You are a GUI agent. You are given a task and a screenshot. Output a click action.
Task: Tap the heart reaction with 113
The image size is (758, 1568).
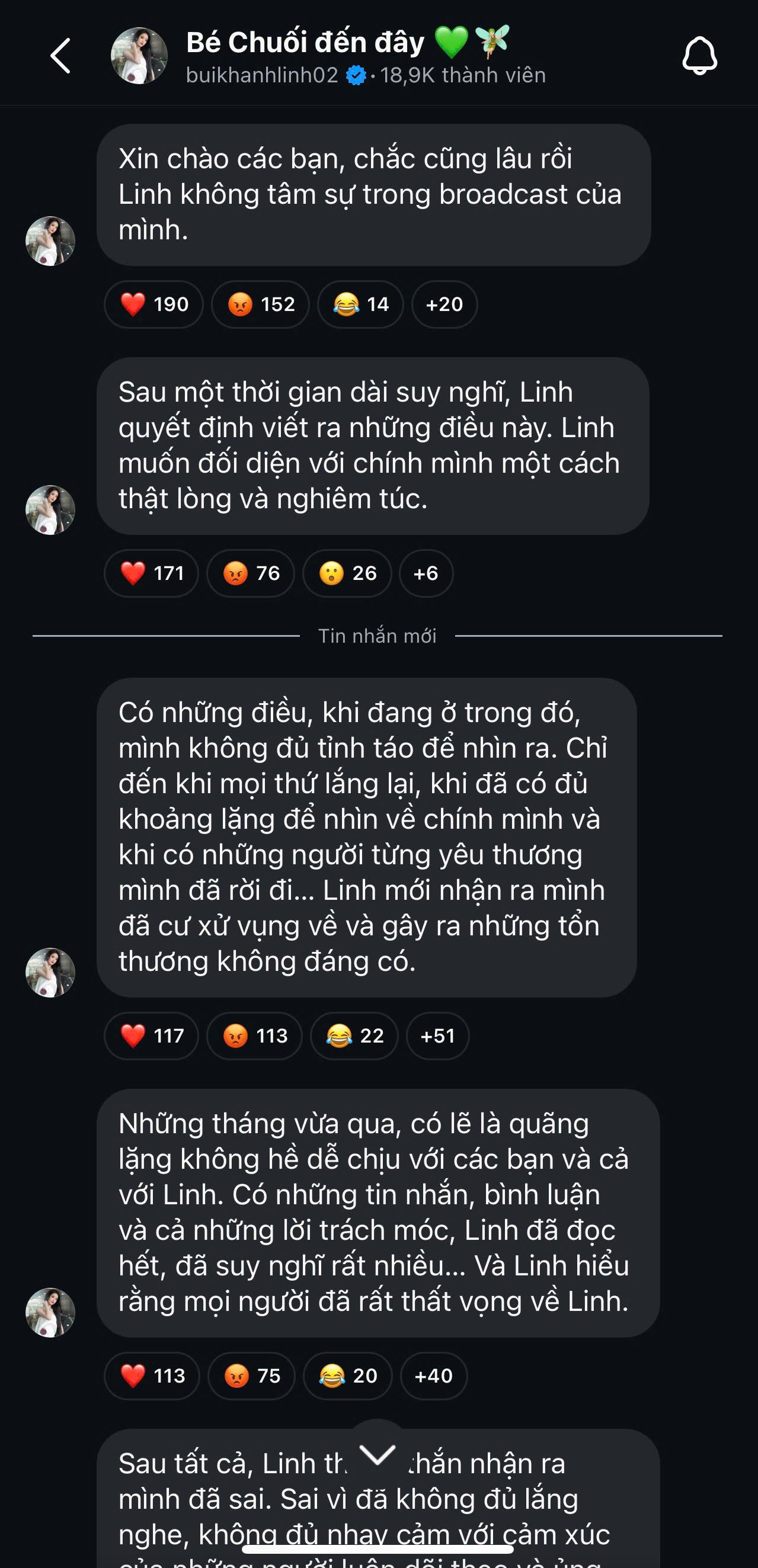(x=152, y=1376)
